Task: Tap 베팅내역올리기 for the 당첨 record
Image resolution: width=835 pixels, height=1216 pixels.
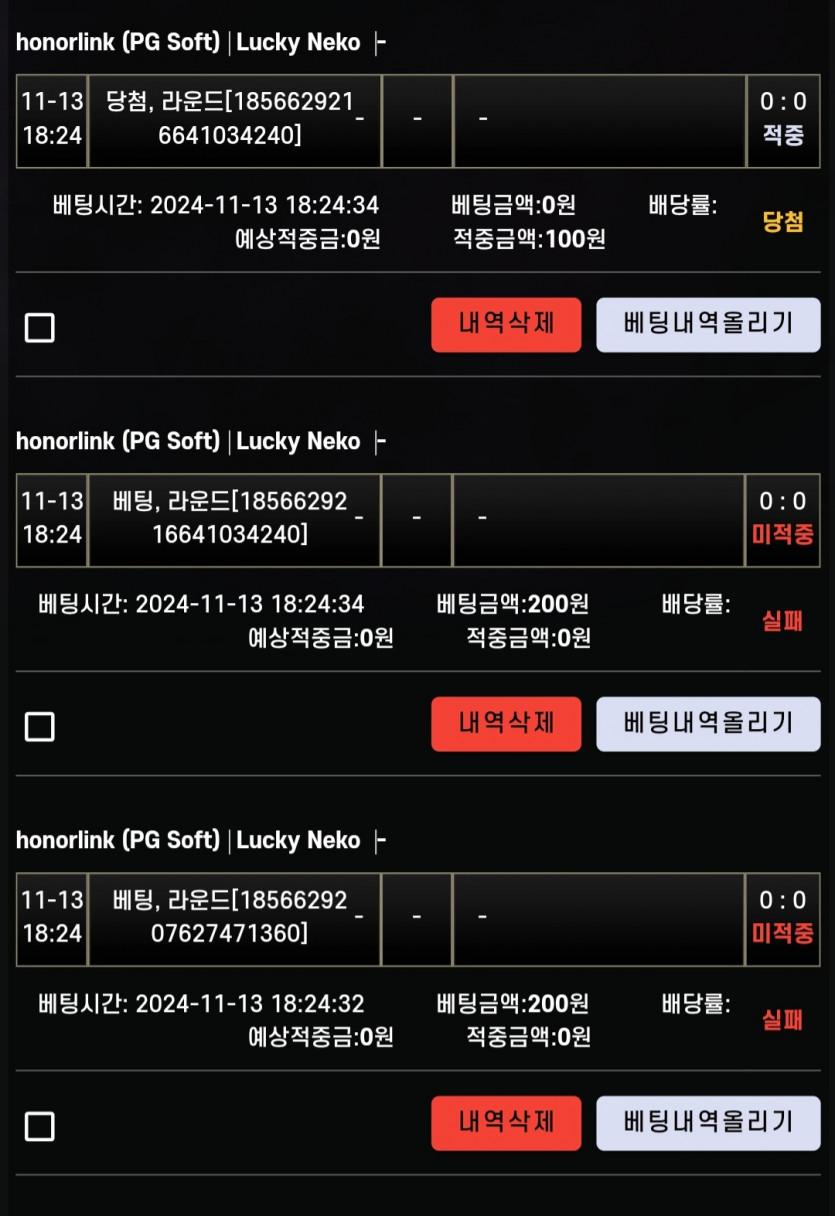Action: pyautogui.click(x=708, y=324)
